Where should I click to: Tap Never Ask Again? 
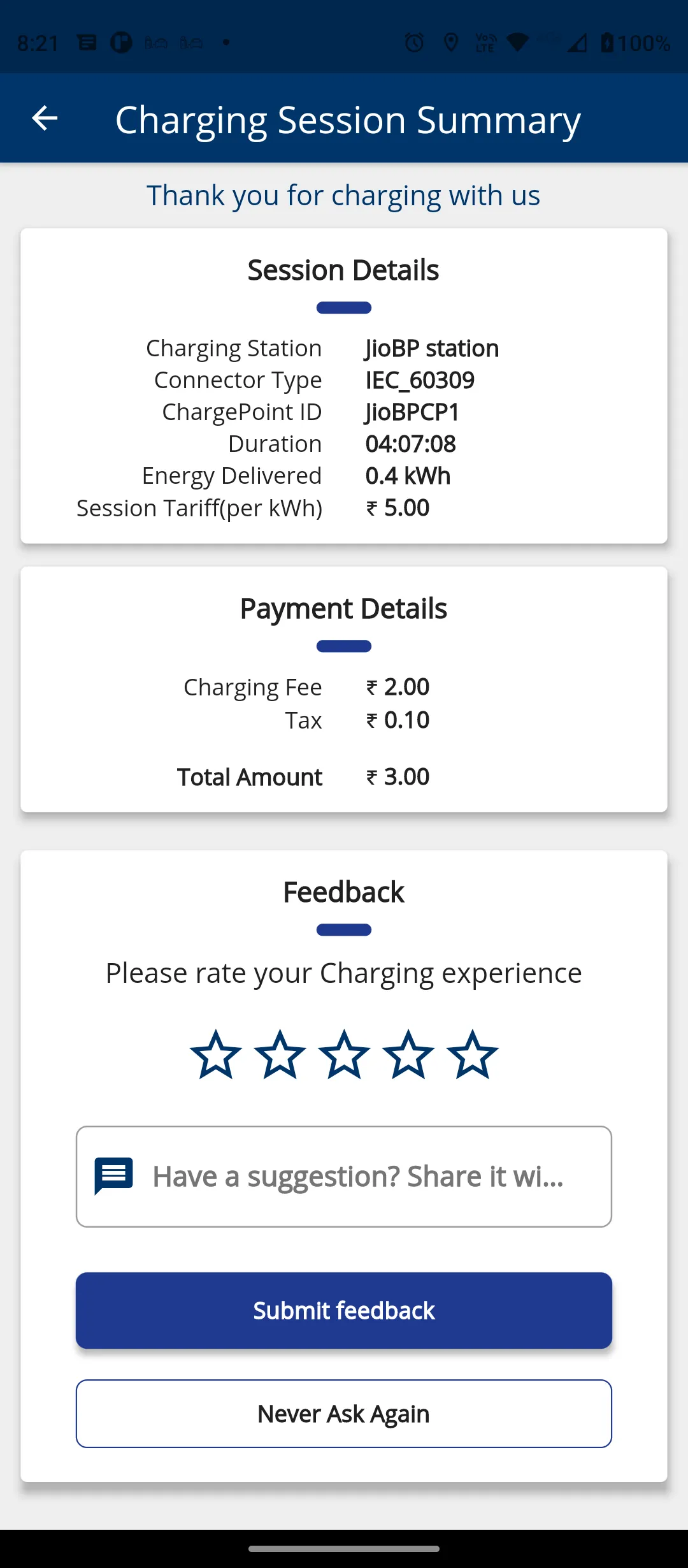pyautogui.click(x=343, y=1414)
